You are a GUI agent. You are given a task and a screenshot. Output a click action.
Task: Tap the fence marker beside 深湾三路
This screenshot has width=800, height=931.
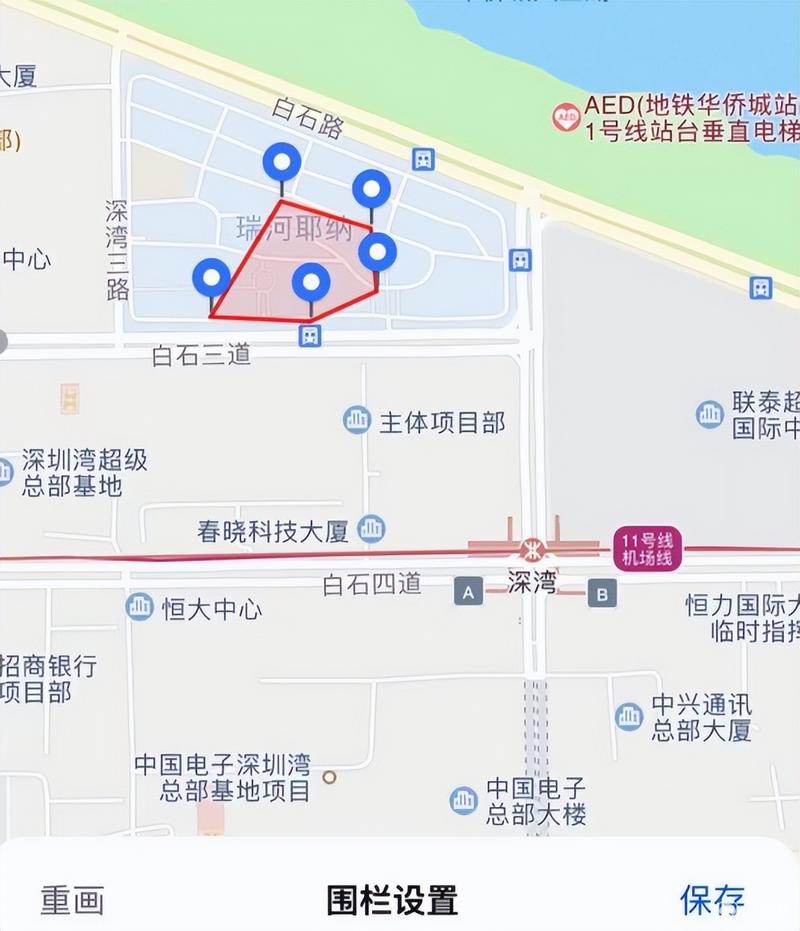pos(211,277)
